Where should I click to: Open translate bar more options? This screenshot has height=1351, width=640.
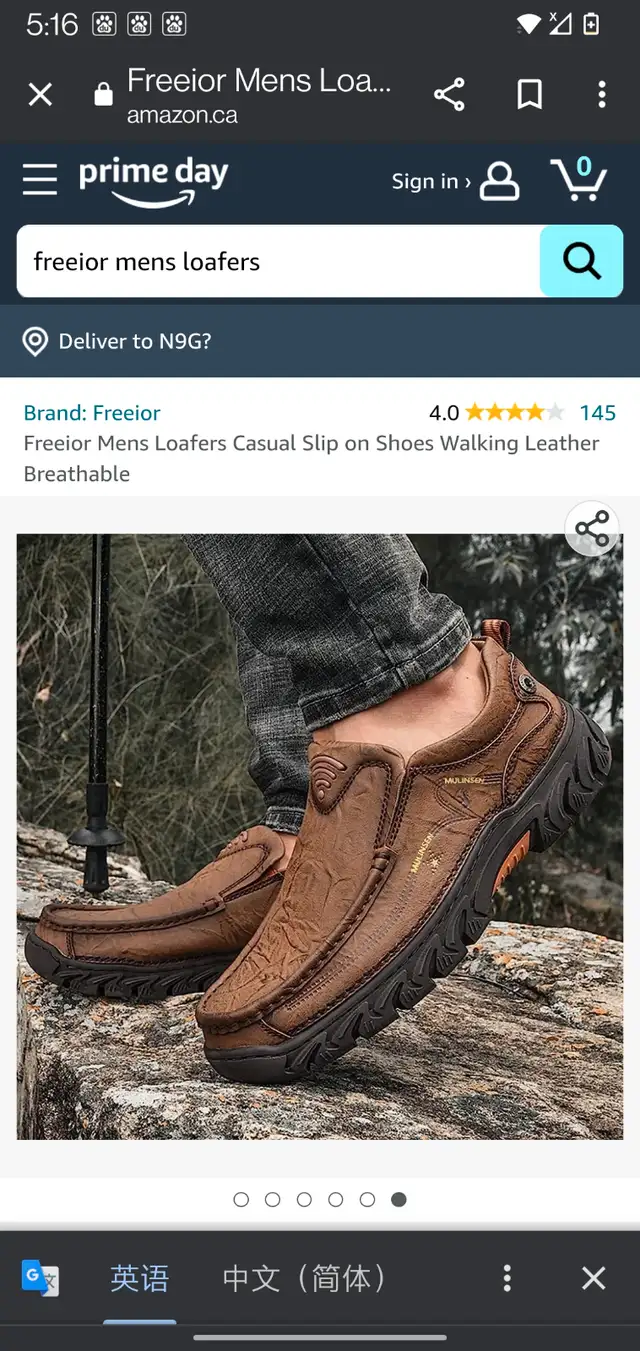507,1278
